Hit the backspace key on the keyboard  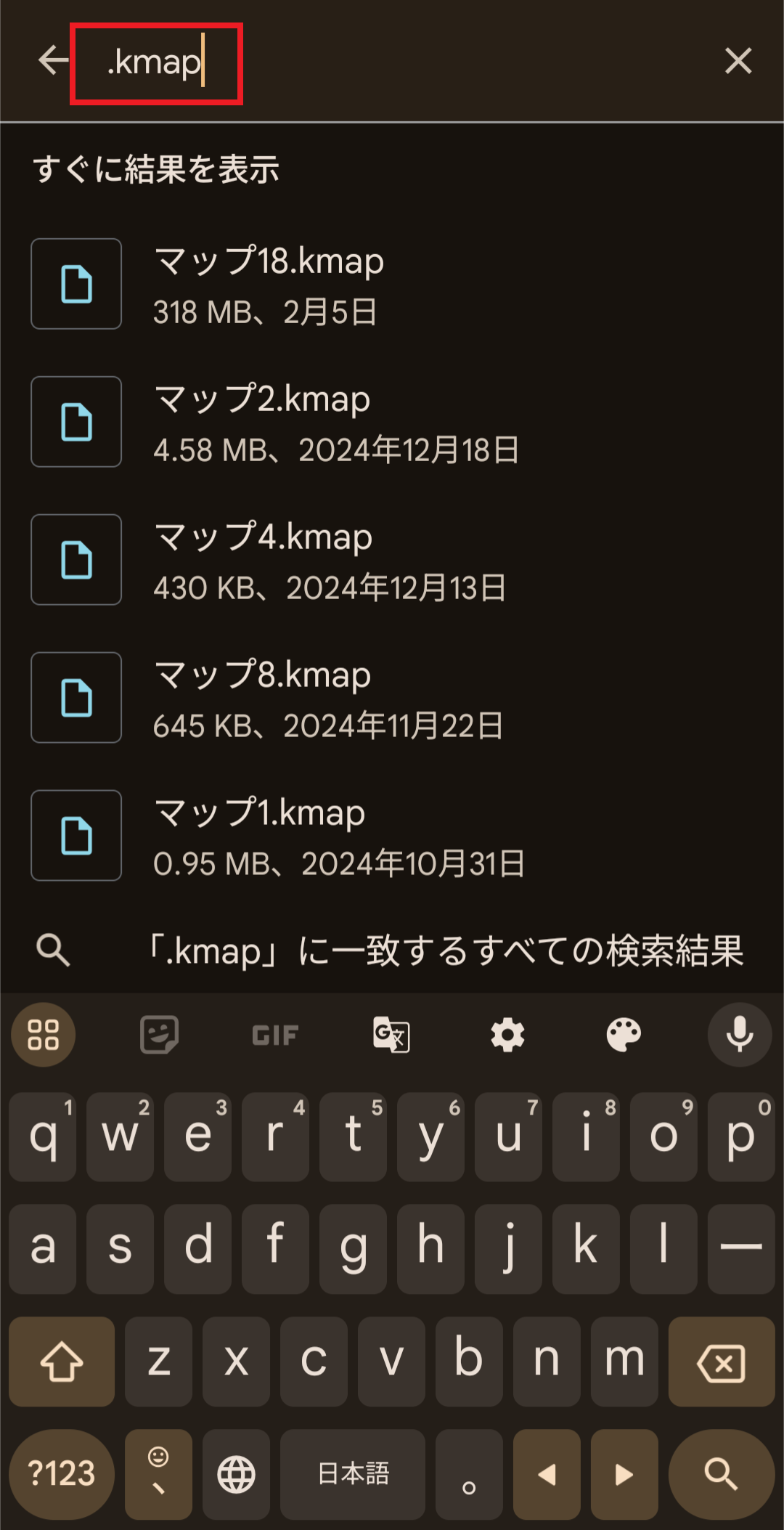point(721,1362)
